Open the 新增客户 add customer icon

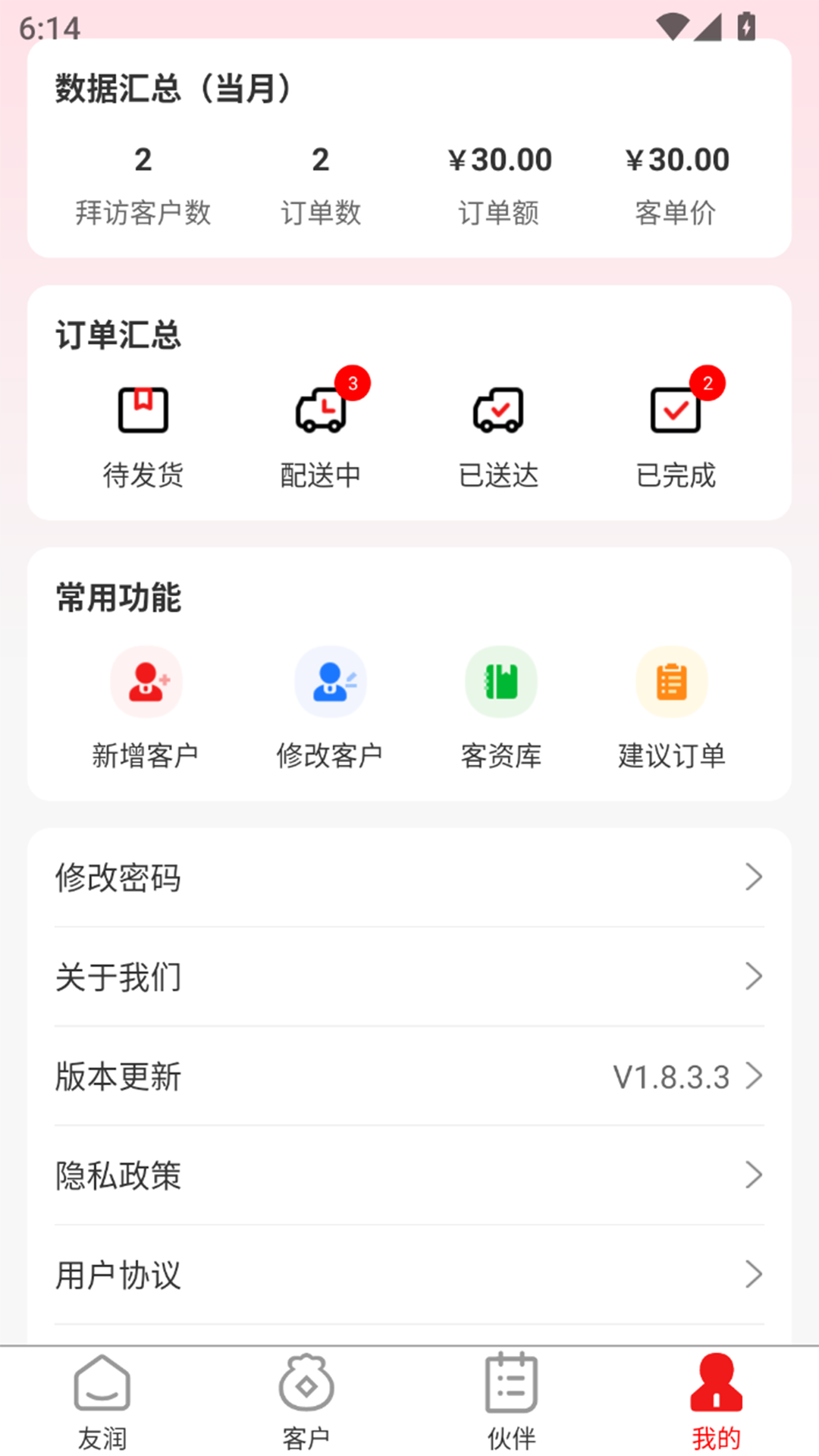(146, 681)
